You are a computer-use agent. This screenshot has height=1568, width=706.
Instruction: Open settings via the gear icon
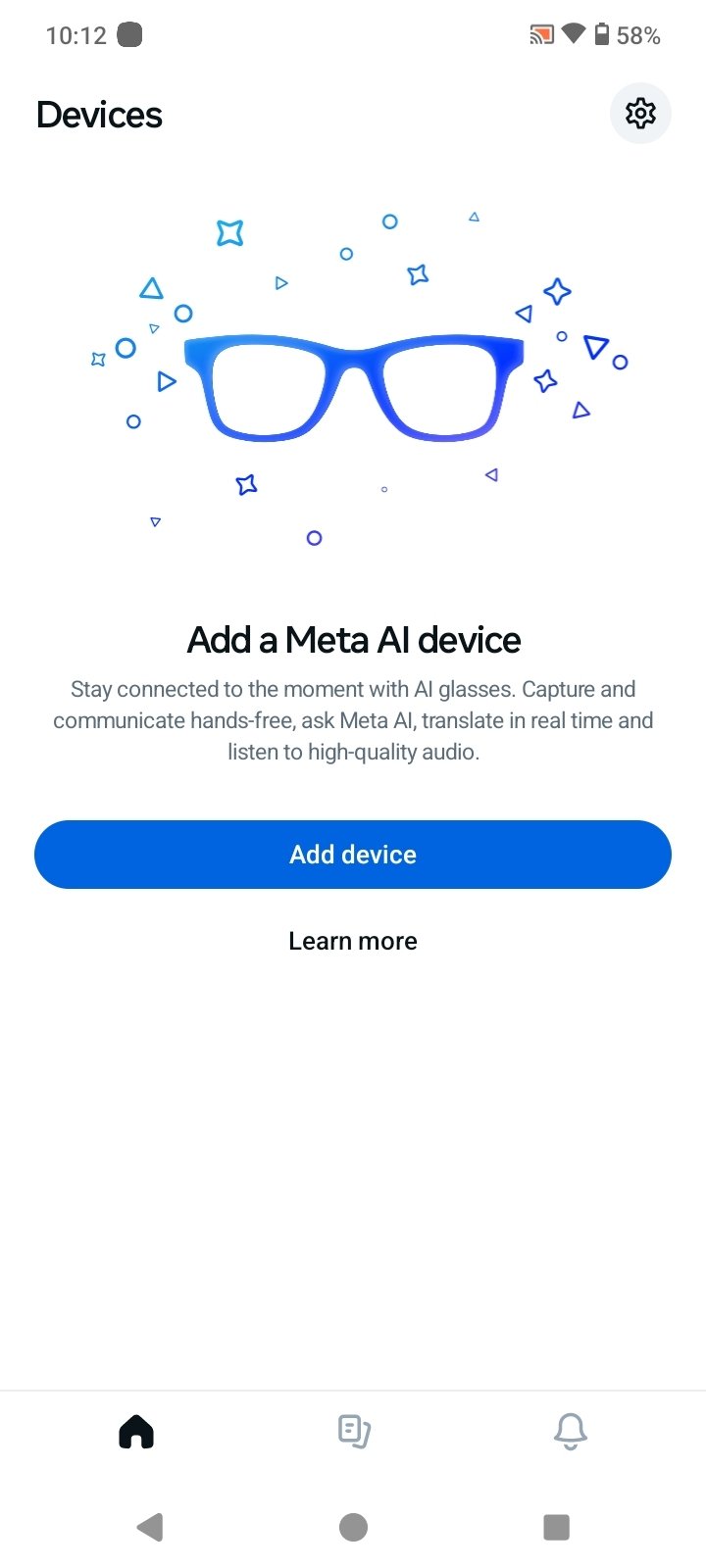[x=640, y=114]
